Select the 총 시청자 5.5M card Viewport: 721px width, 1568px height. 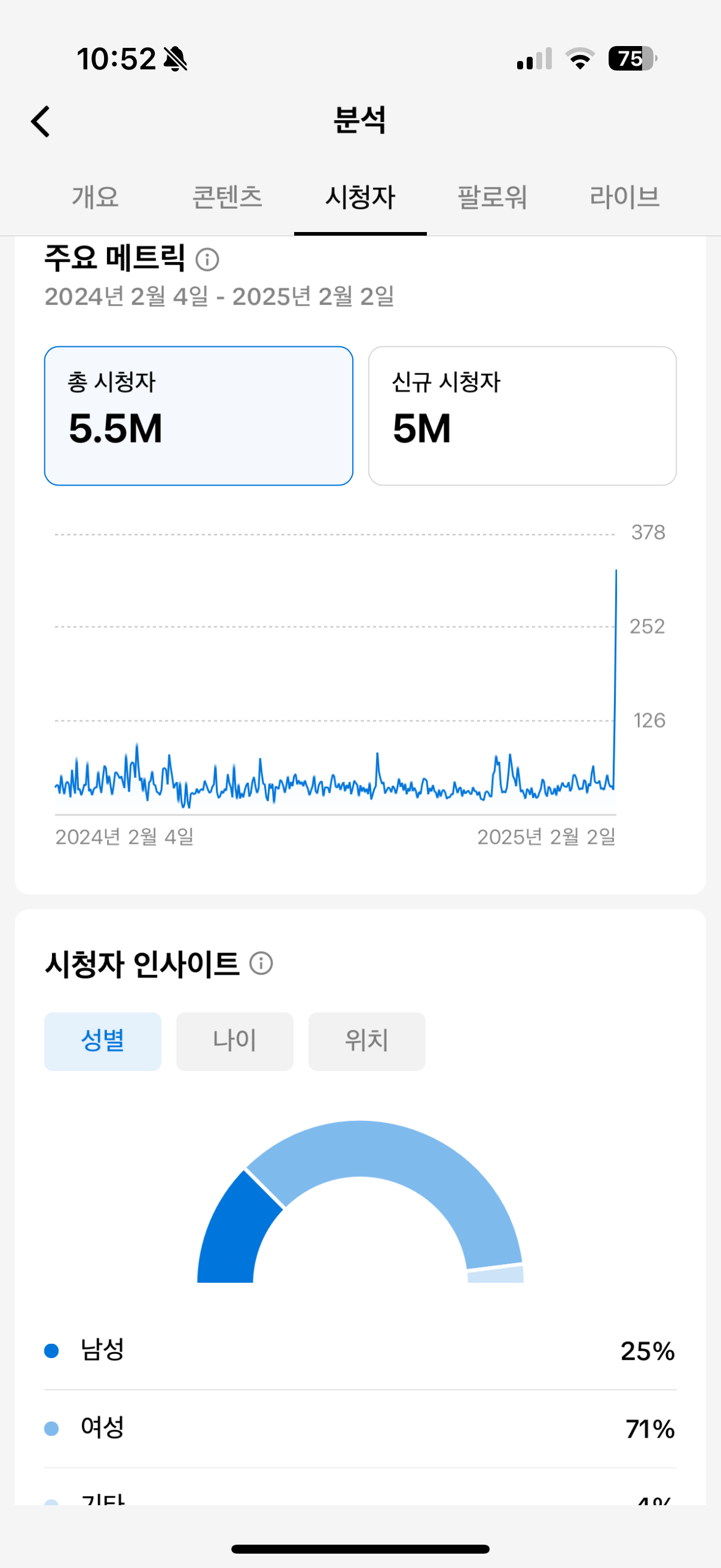pos(199,416)
